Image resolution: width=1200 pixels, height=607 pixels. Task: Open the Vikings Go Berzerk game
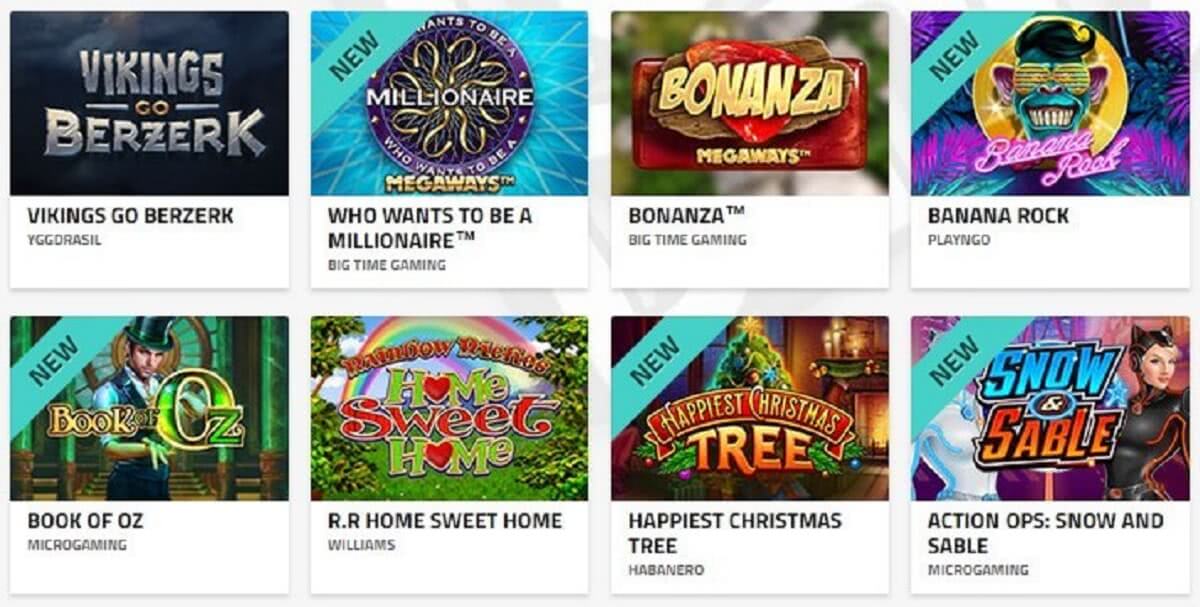click(x=149, y=104)
